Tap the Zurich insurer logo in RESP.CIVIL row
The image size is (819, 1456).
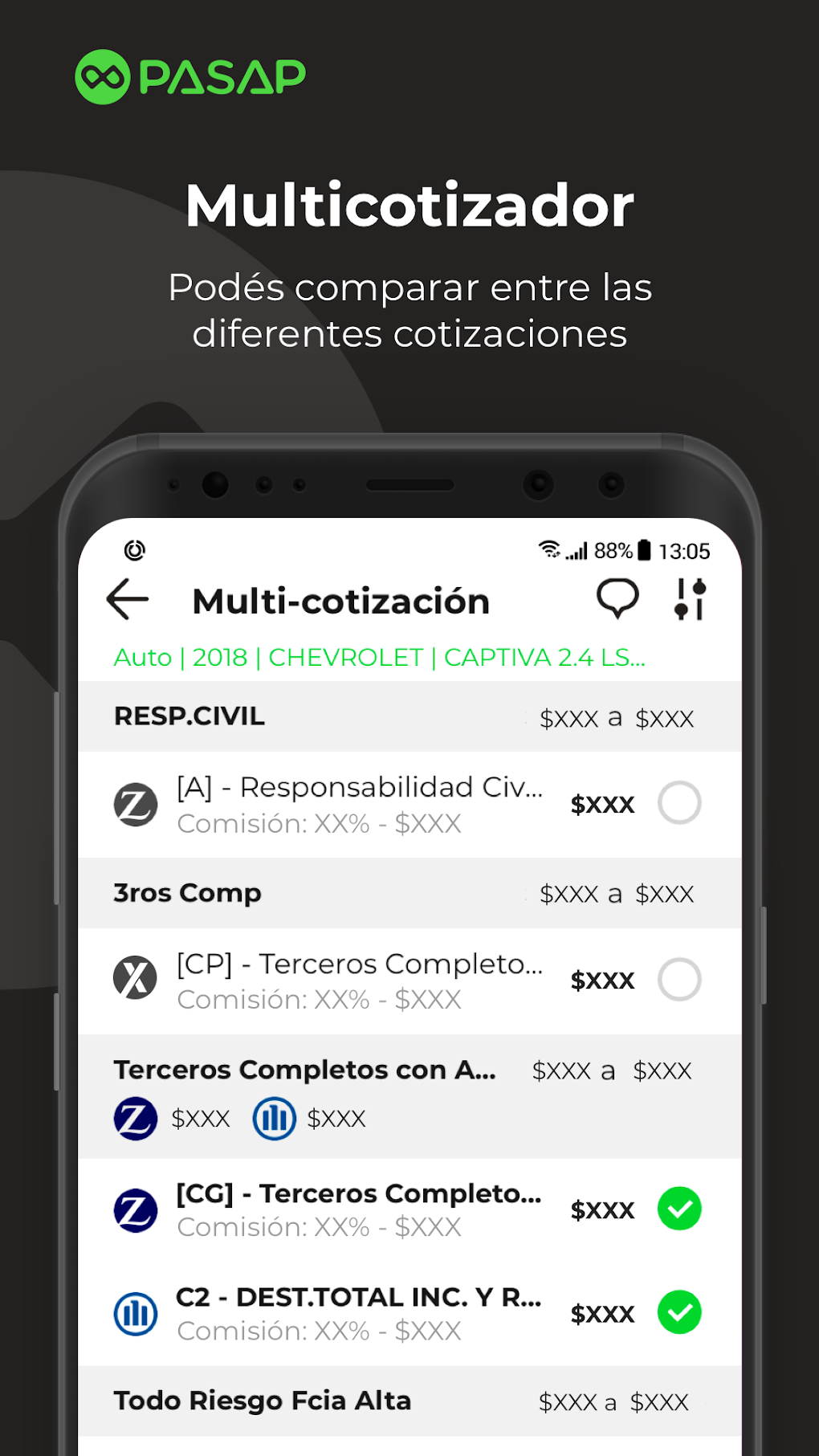[x=135, y=804]
